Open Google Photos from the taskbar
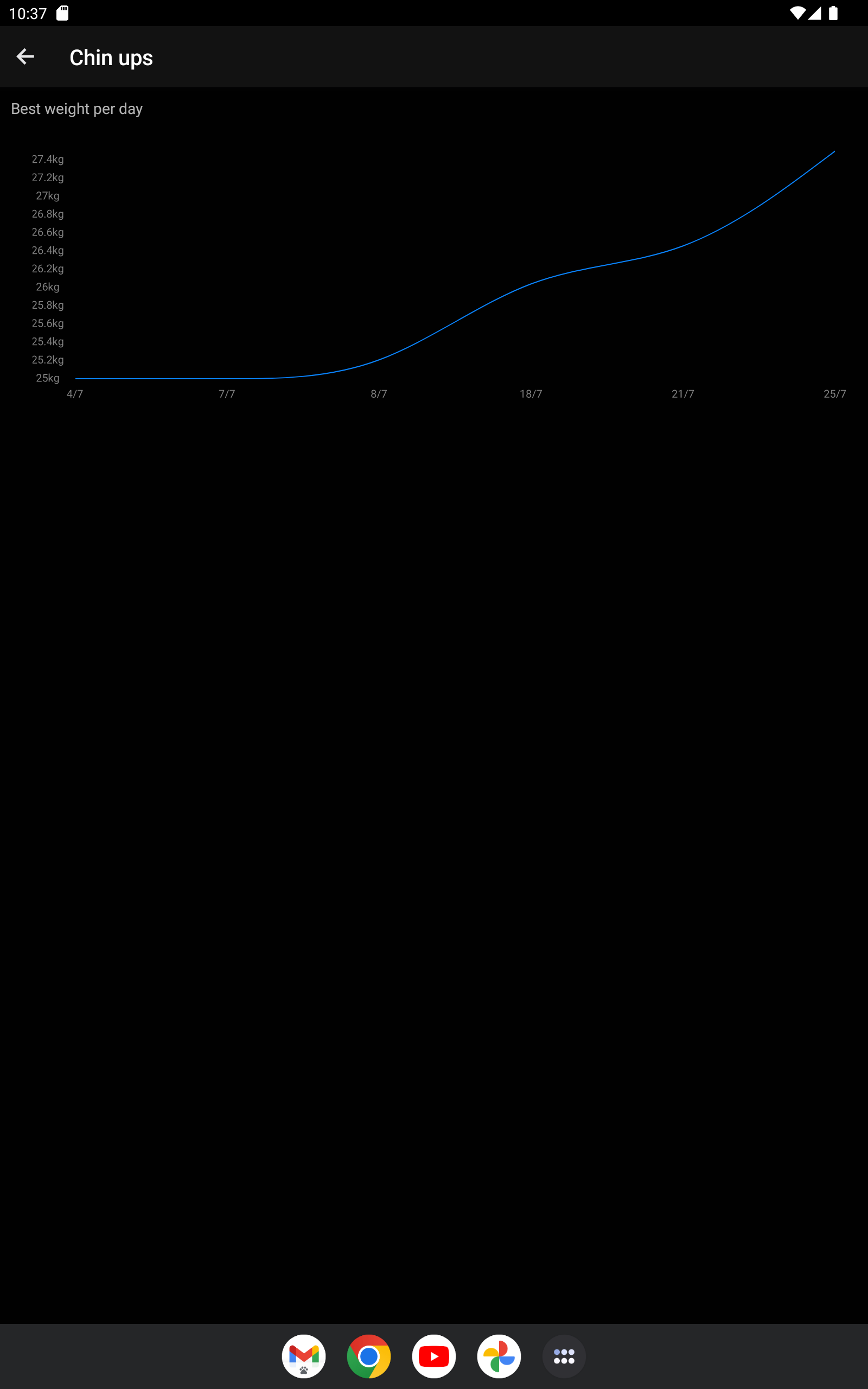The image size is (868, 1389). click(x=499, y=1356)
